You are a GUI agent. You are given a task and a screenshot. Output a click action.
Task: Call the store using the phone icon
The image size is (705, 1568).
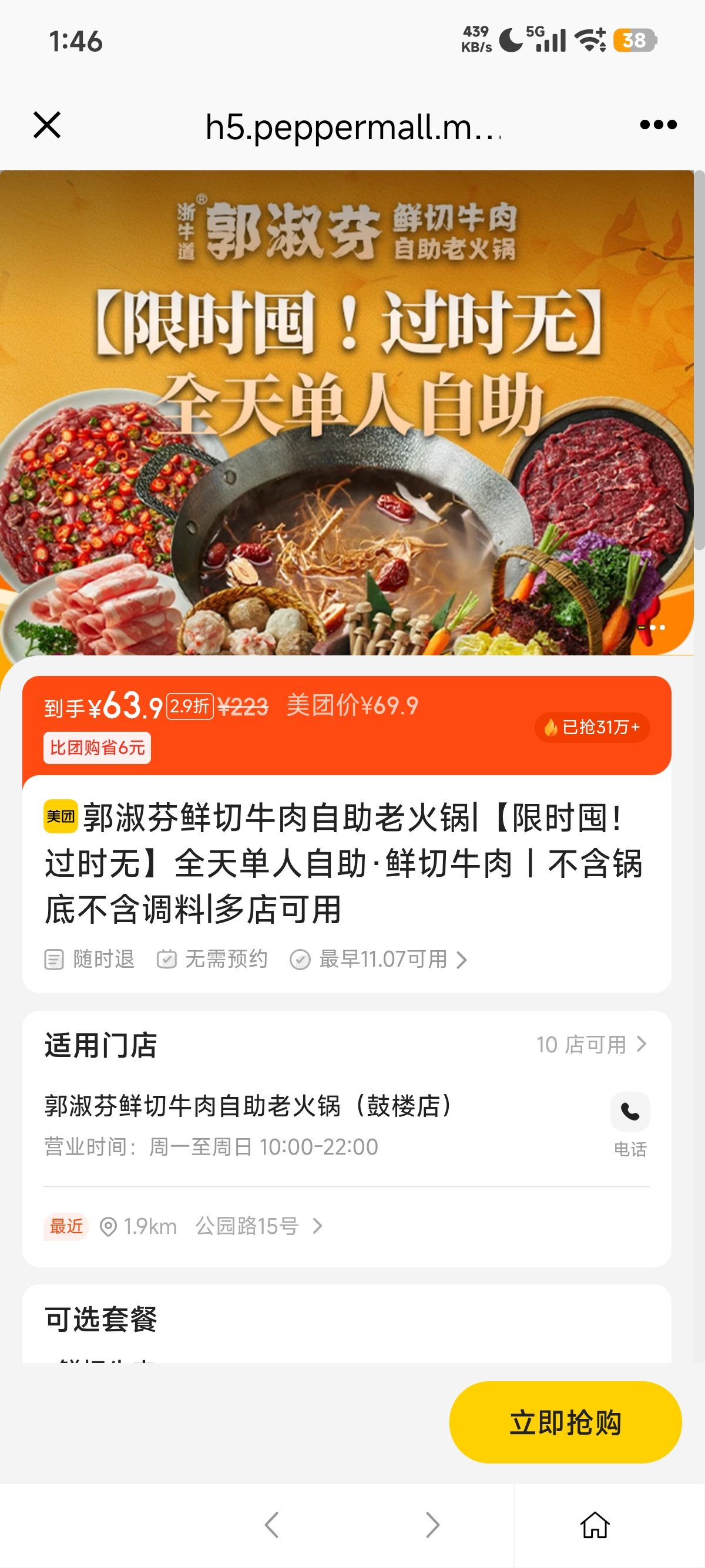[x=630, y=1112]
